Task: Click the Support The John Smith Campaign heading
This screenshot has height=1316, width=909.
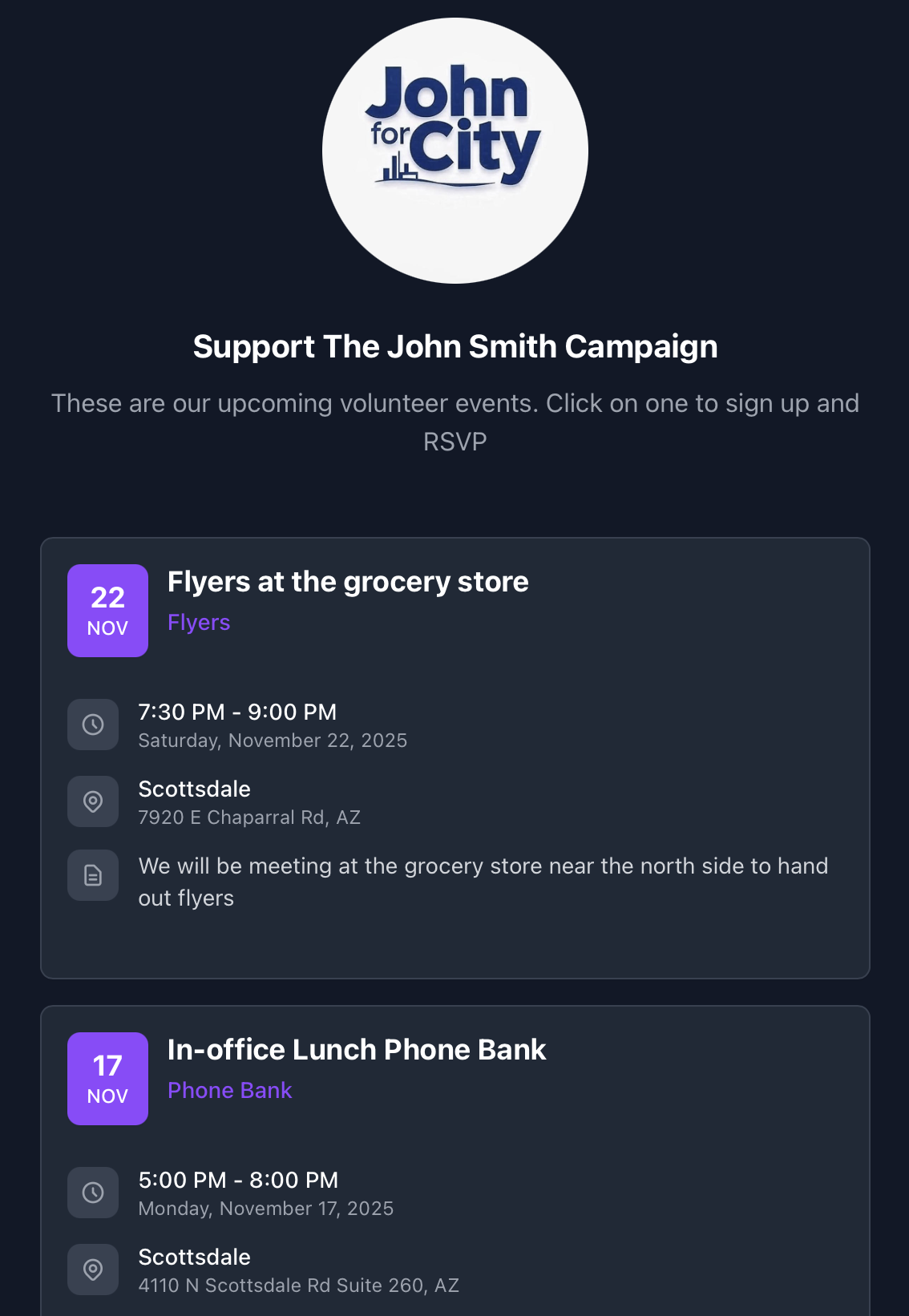Action: click(x=454, y=346)
